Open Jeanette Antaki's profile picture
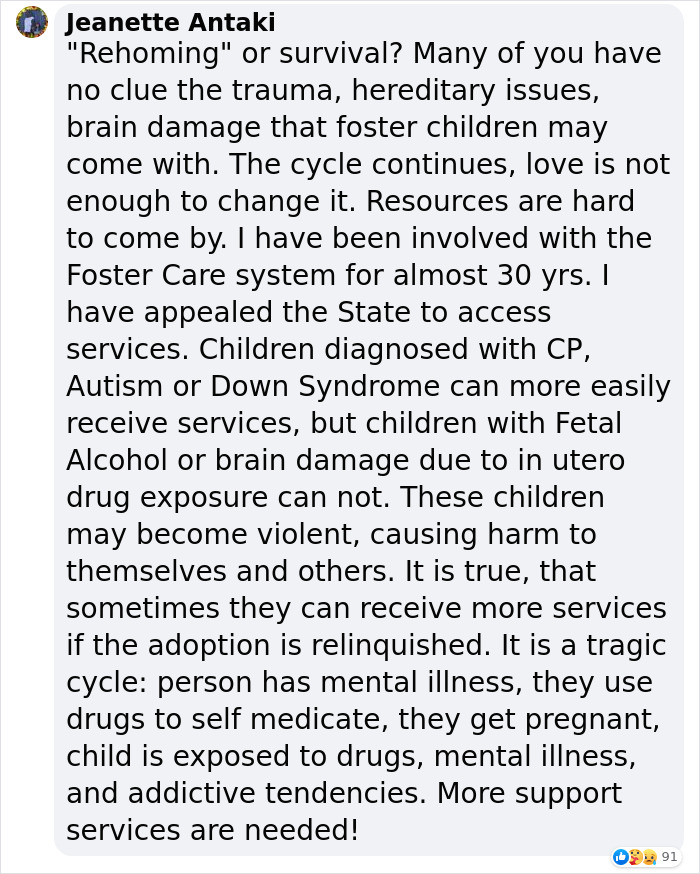The image size is (700, 874). 32,22
